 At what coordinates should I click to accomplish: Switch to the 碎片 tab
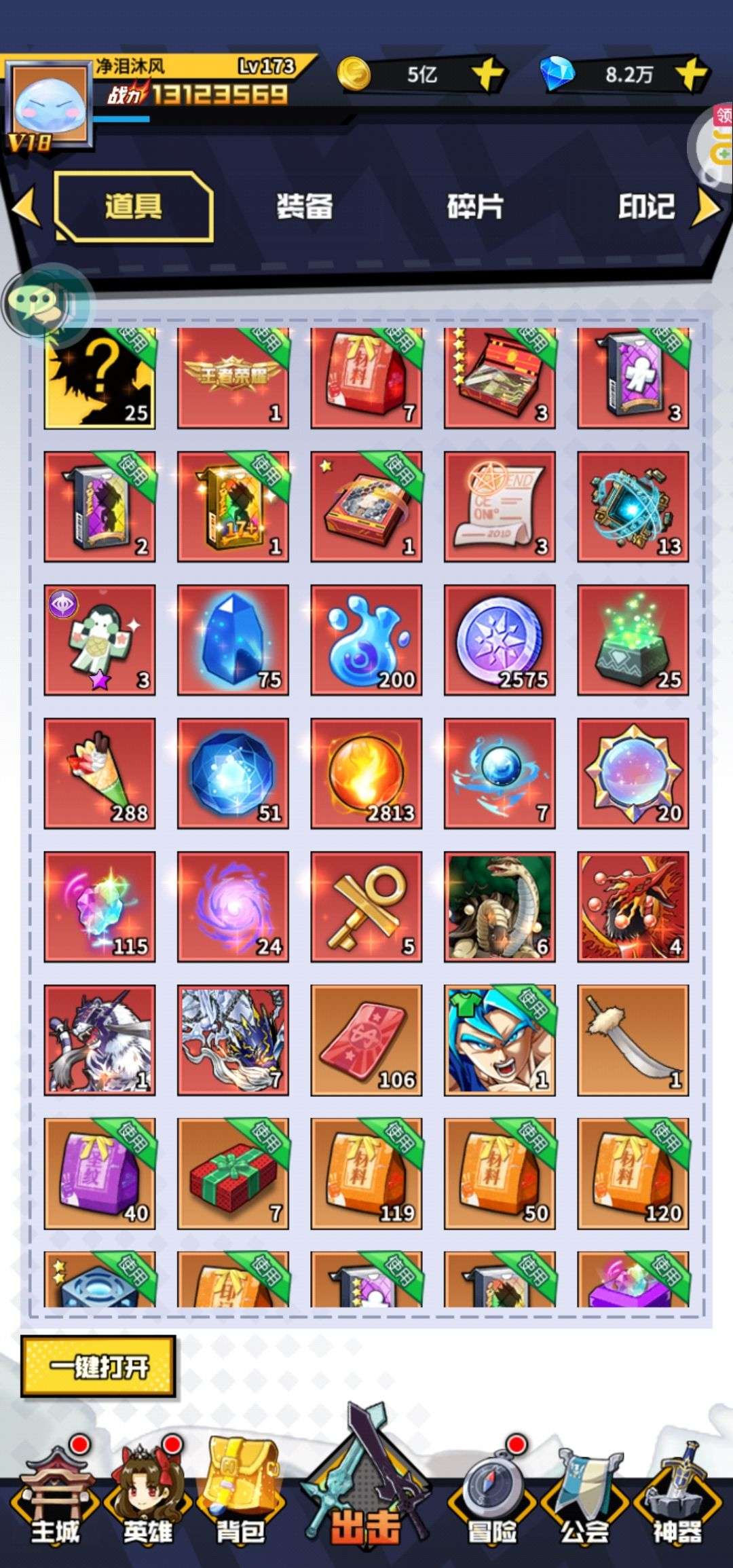tap(474, 206)
